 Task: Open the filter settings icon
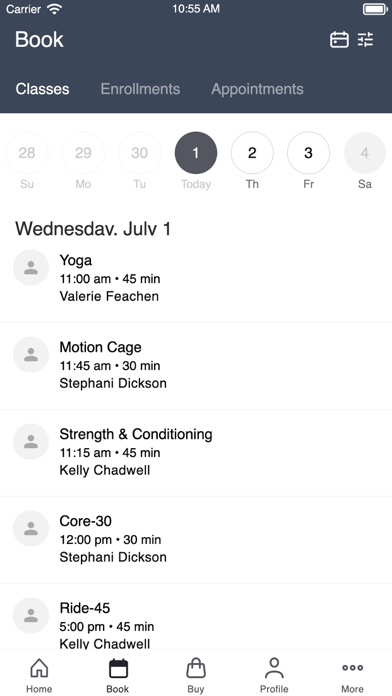[x=366, y=40]
